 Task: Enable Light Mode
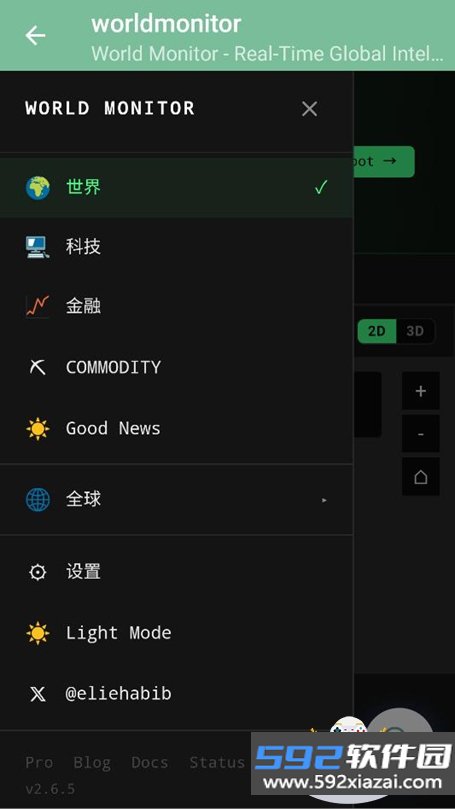[x=176, y=633]
